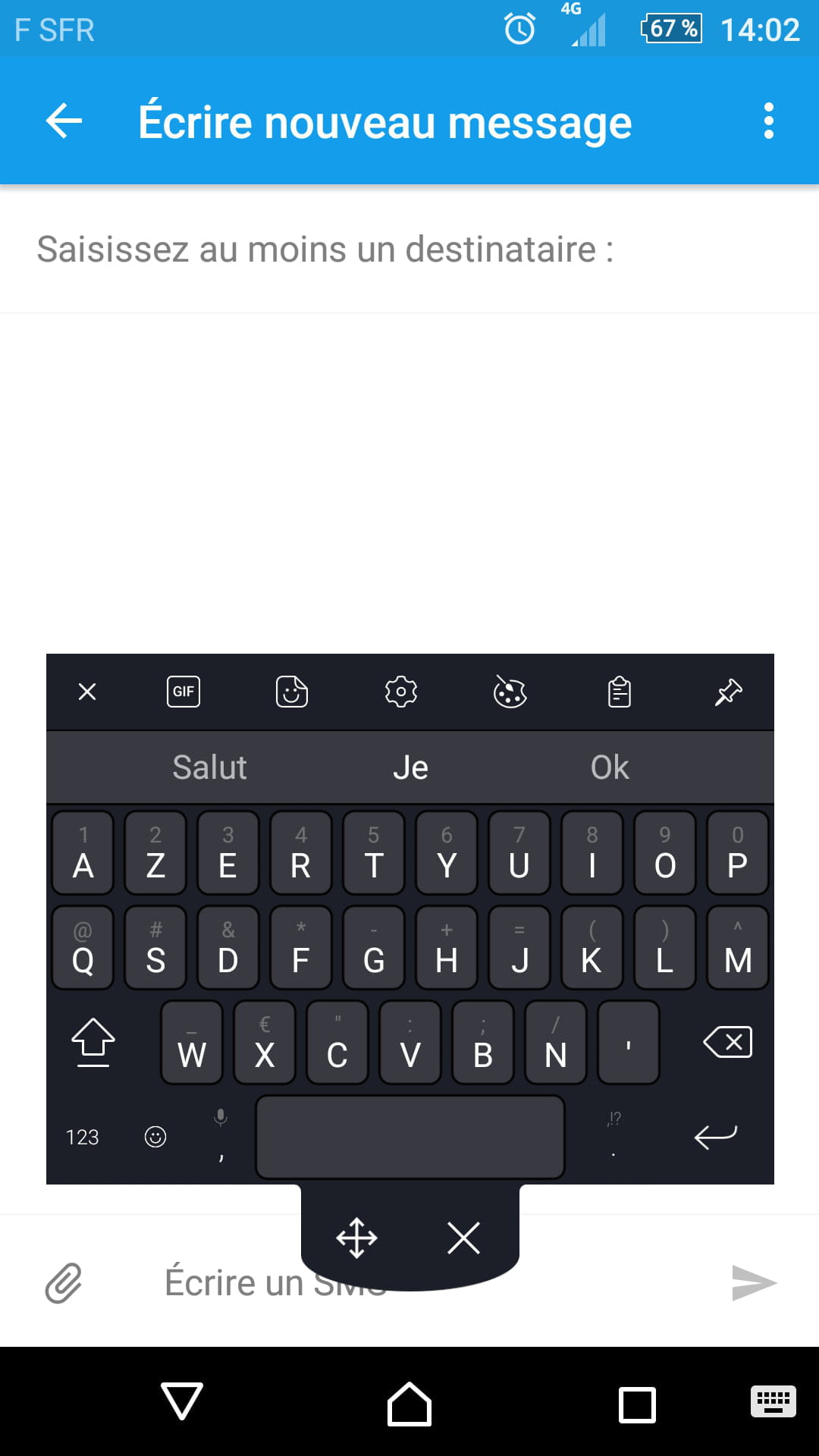
Task: Open keyboard settings gear
Action: coord(401,692)
